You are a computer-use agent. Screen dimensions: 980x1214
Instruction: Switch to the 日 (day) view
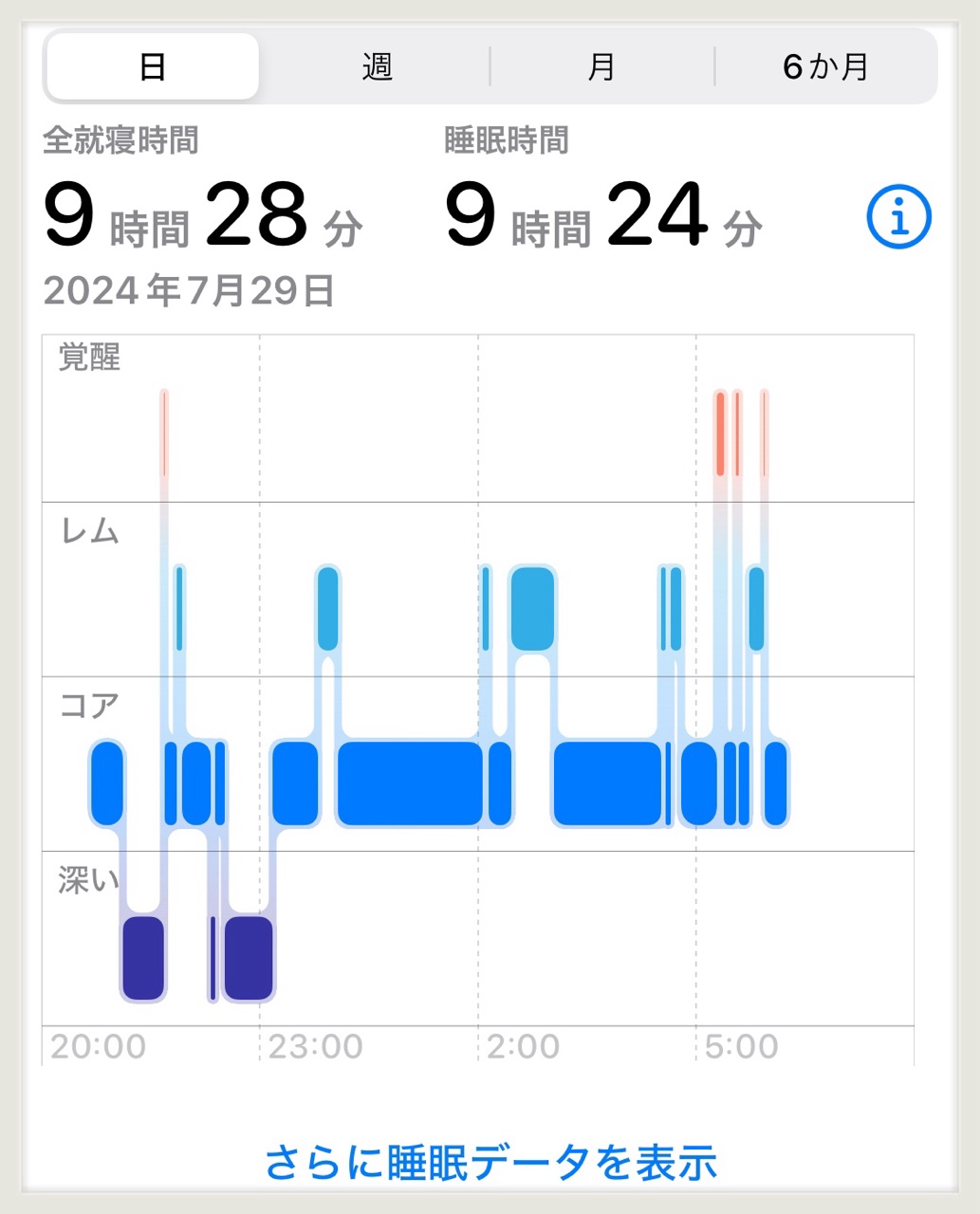click(x=153, y=66)
